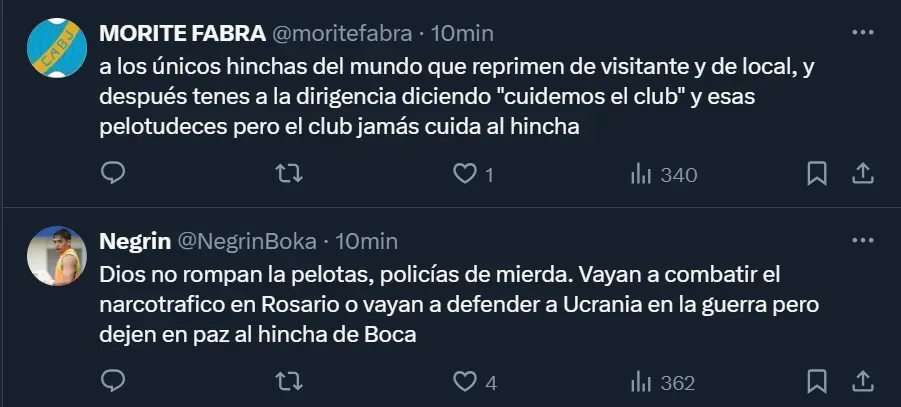Like MORITE FABRA's tweet
Viewport: 901px width, 407px height.
(x=464, y=174)
